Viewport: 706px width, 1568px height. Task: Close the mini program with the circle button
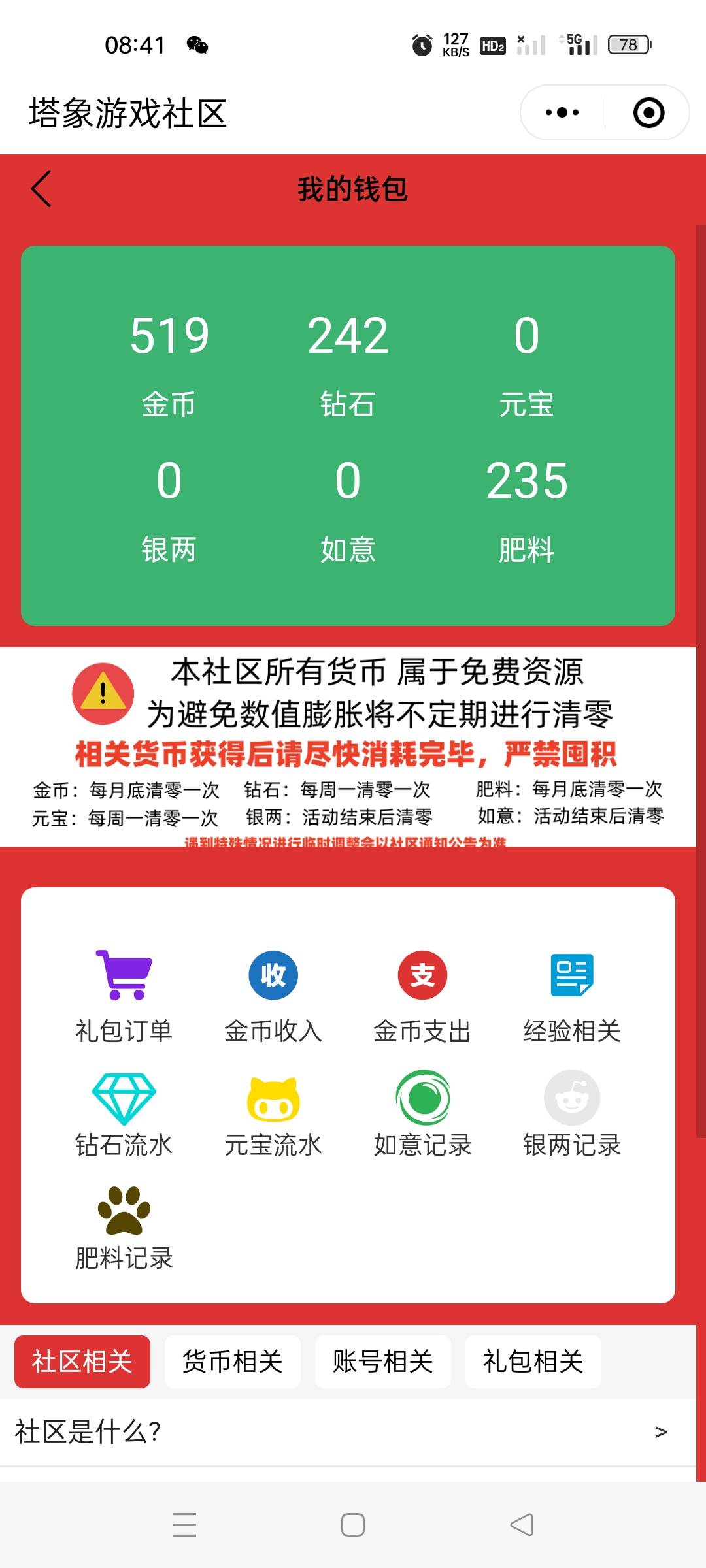point(648,112)
